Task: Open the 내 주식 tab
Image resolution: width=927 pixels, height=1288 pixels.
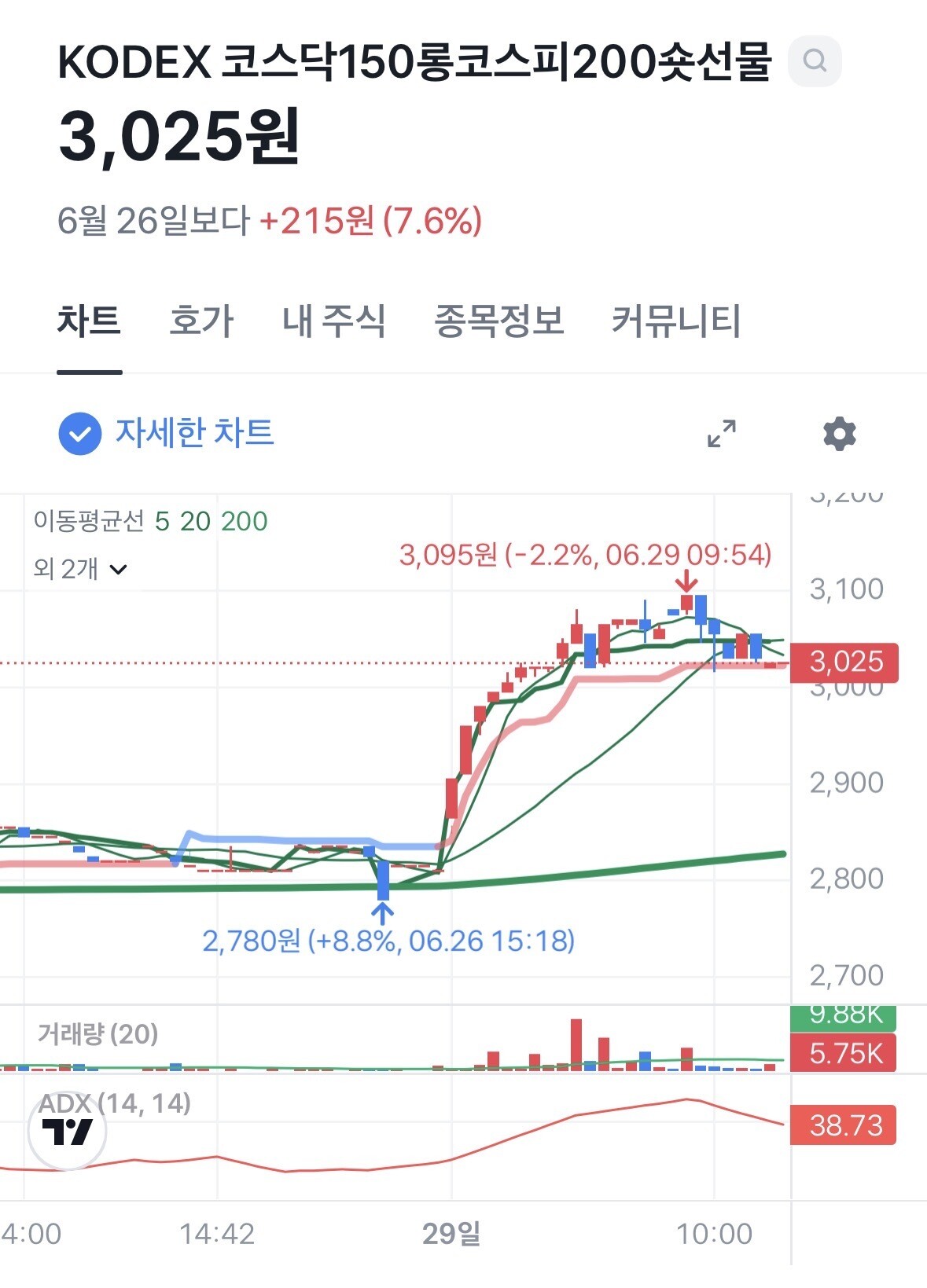Action: click(x=334, y=321)
